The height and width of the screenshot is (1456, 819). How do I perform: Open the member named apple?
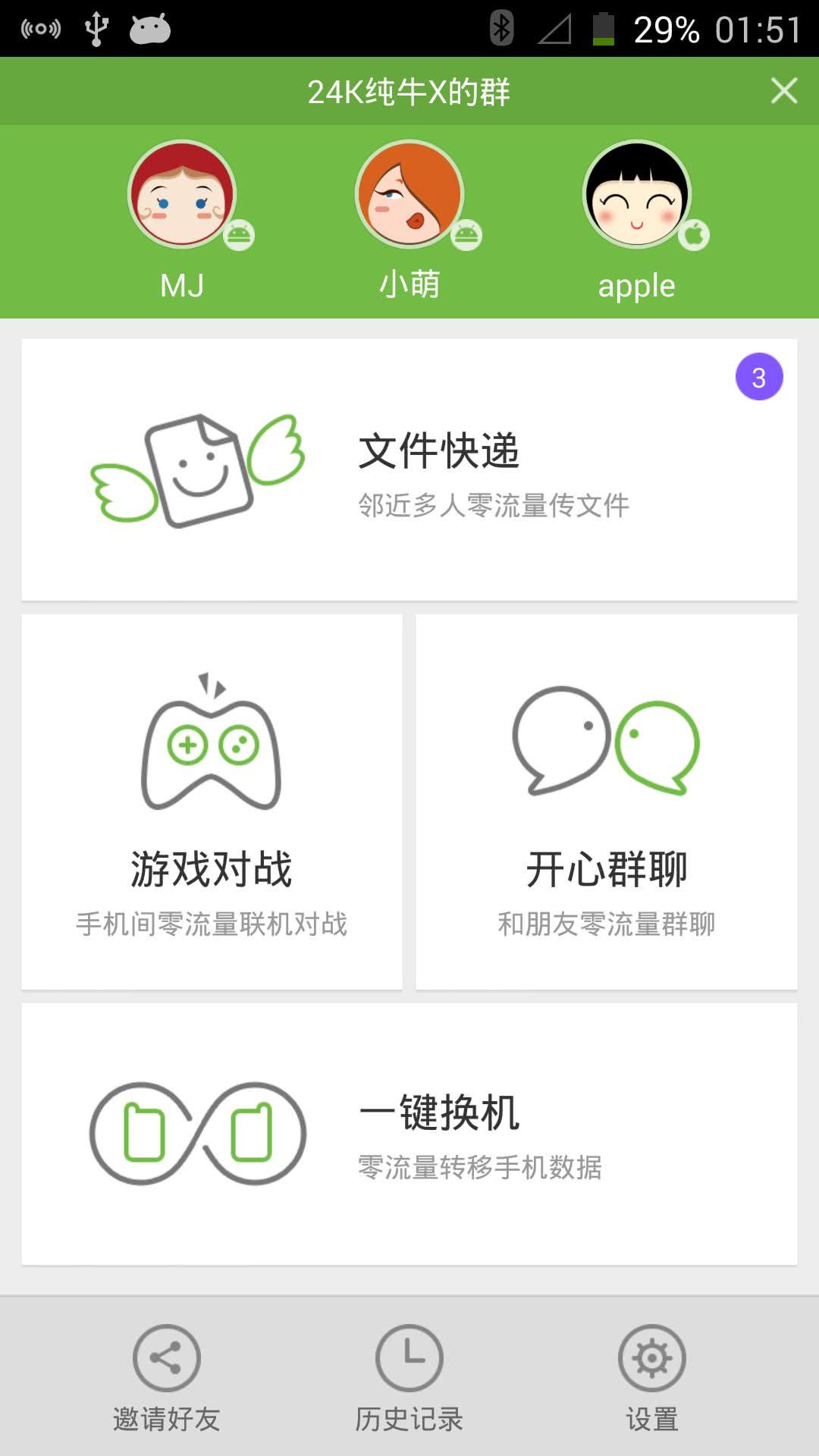(637, 195)
